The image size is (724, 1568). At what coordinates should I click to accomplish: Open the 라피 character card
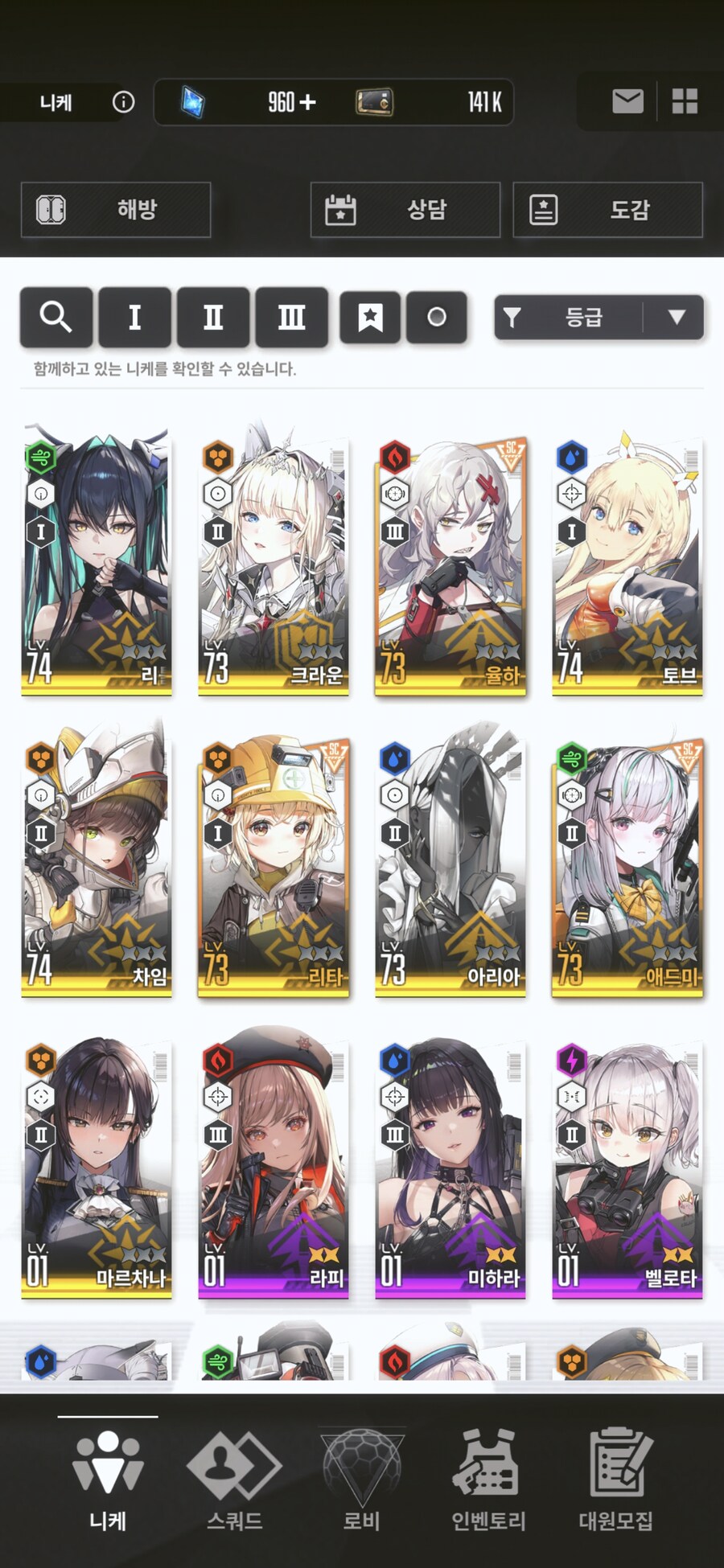pyautogui.click(x=274, y=1166)
